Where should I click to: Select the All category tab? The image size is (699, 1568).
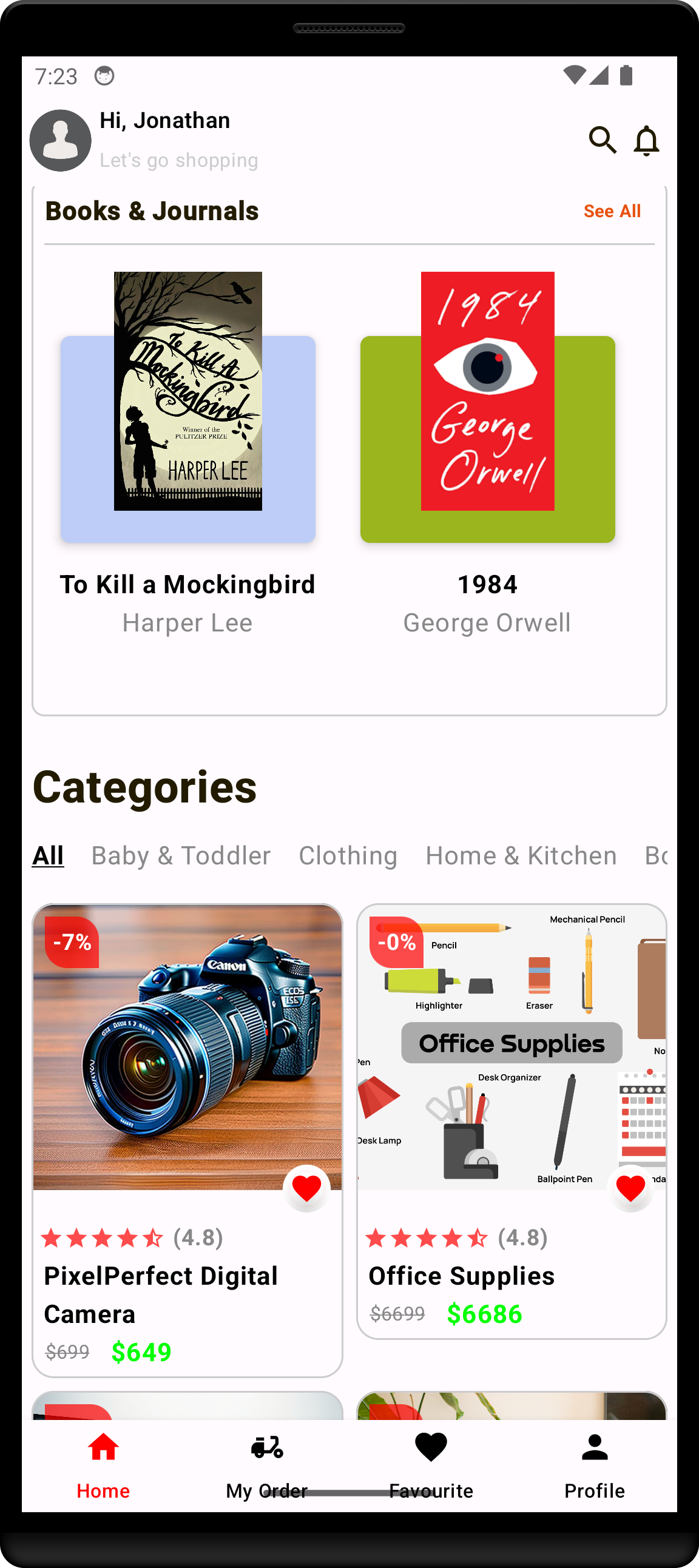(47, 855)
